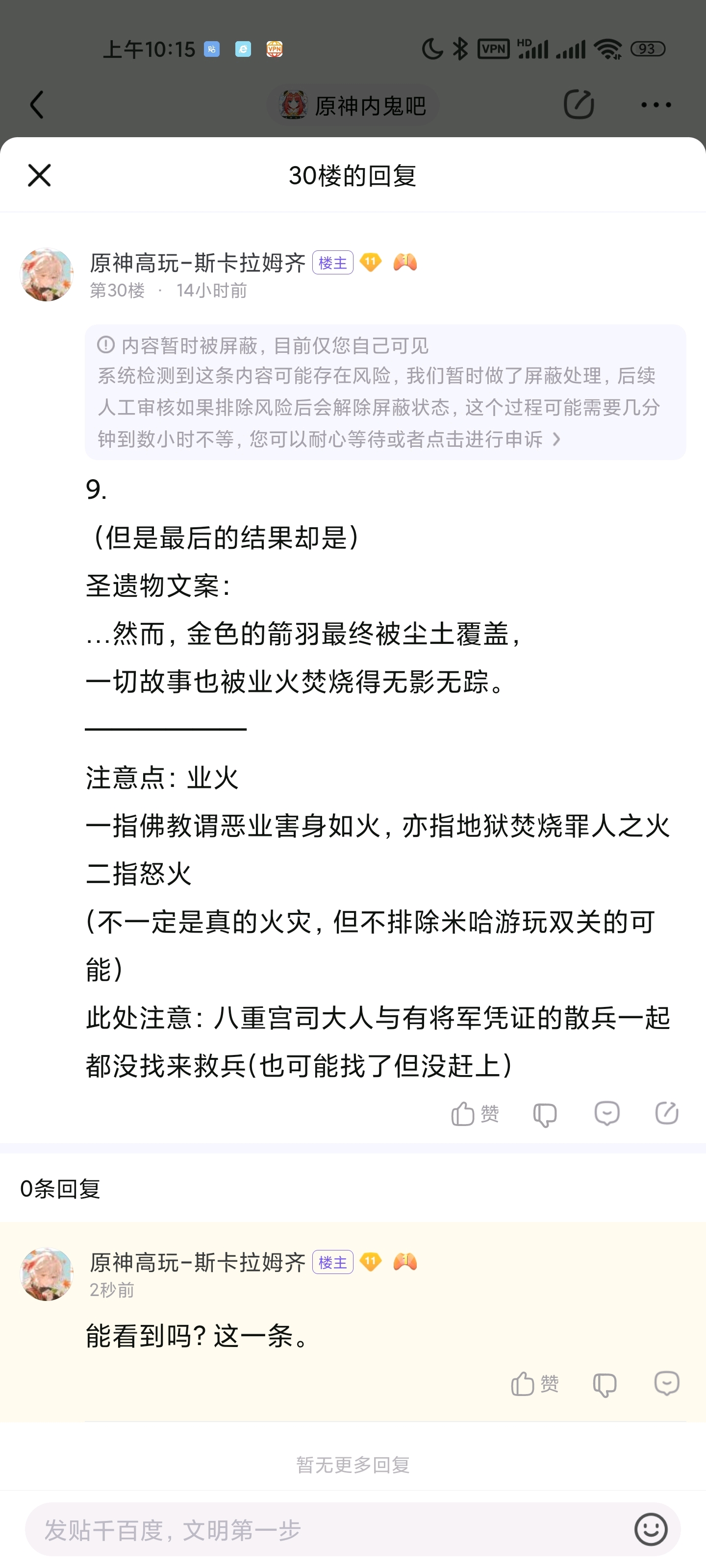Dislike the 第30楼 post

[x=545, y=1114]
